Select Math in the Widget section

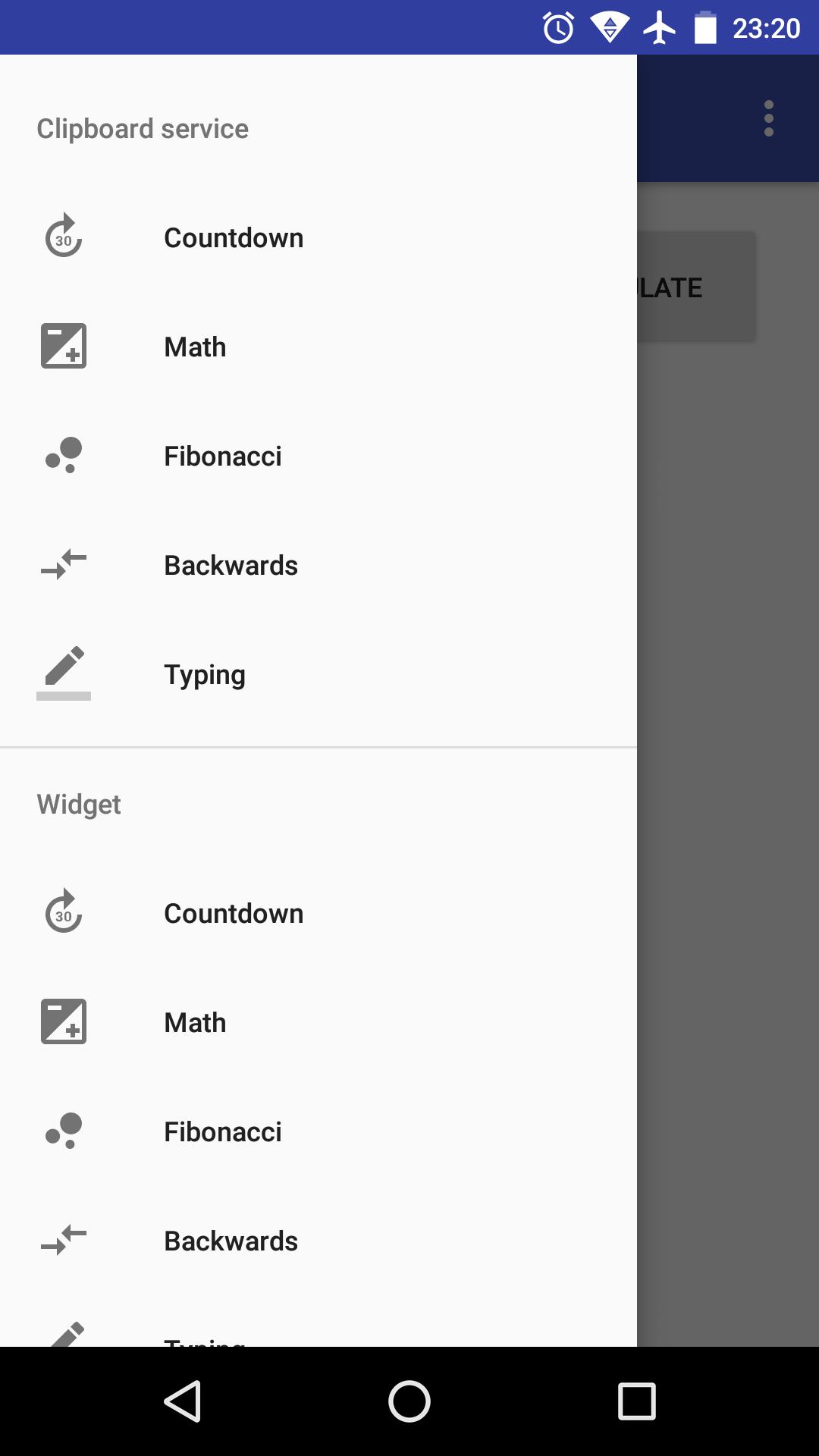coord(318,1023)
